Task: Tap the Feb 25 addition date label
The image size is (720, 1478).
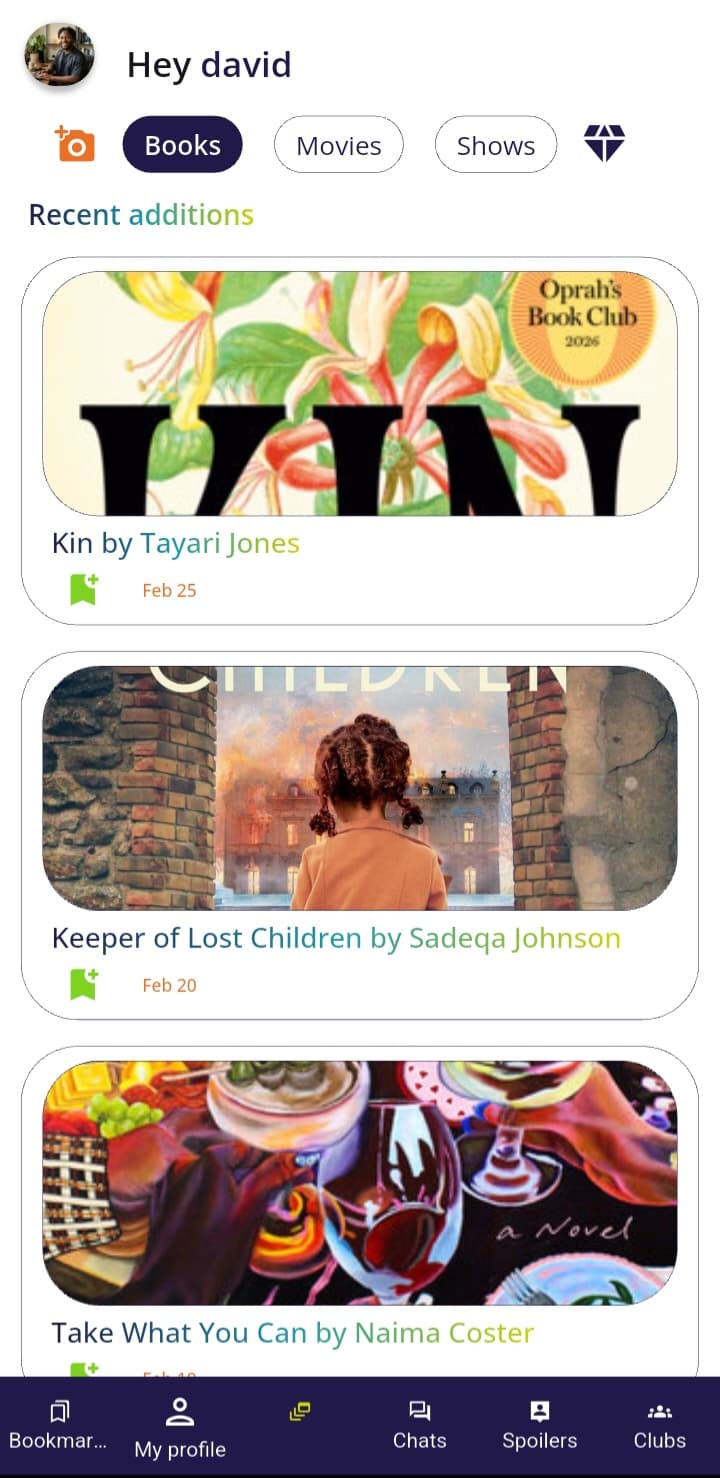Action: click(x=169, y=590)
